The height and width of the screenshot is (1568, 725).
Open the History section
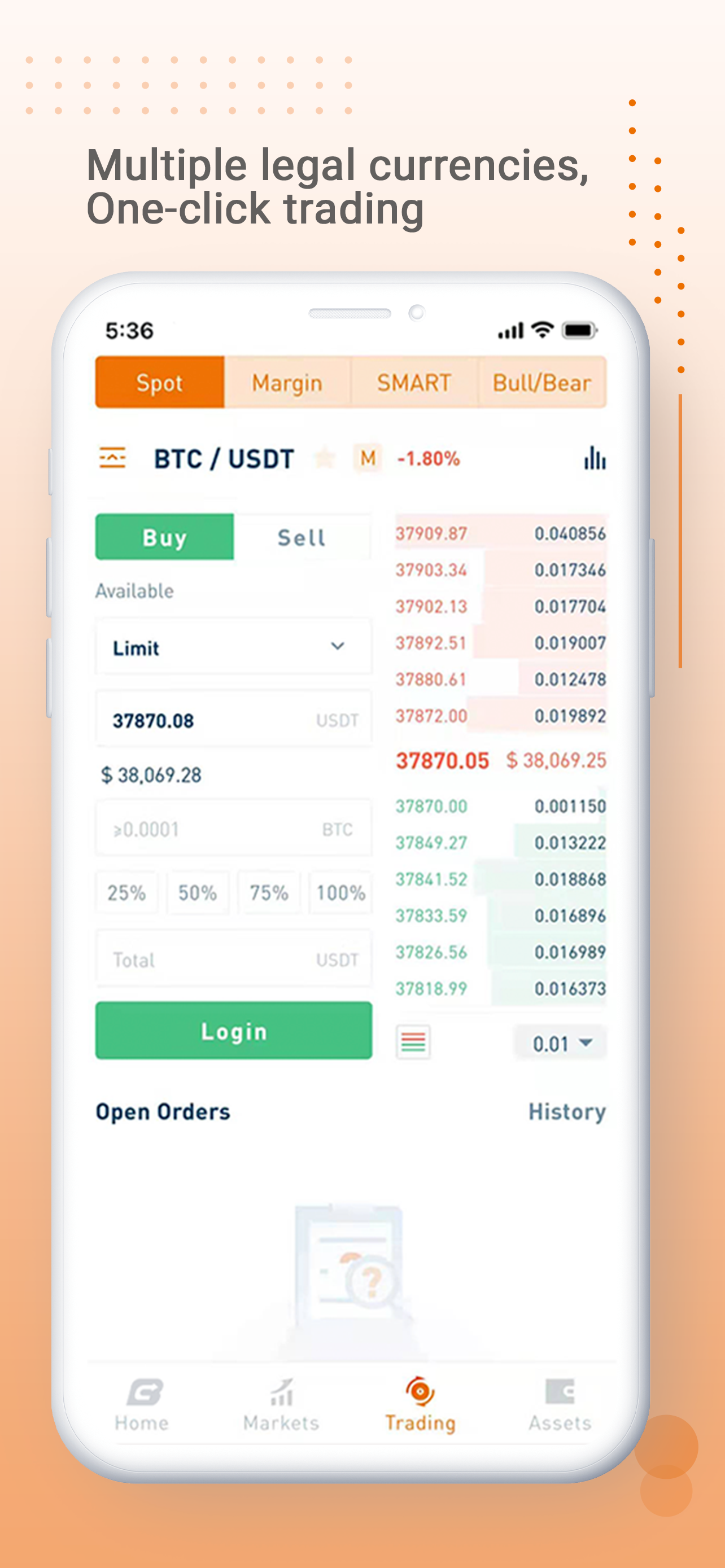567,1111
